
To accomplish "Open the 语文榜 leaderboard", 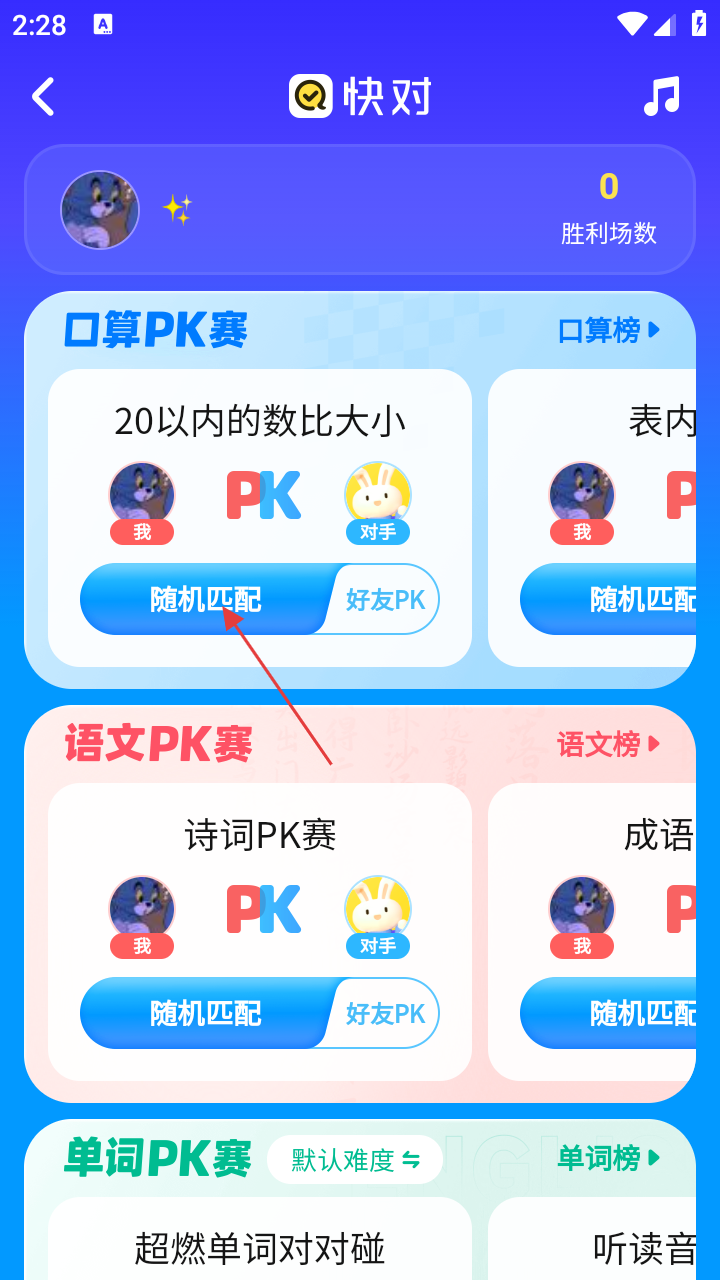I will tap(609, 744).
